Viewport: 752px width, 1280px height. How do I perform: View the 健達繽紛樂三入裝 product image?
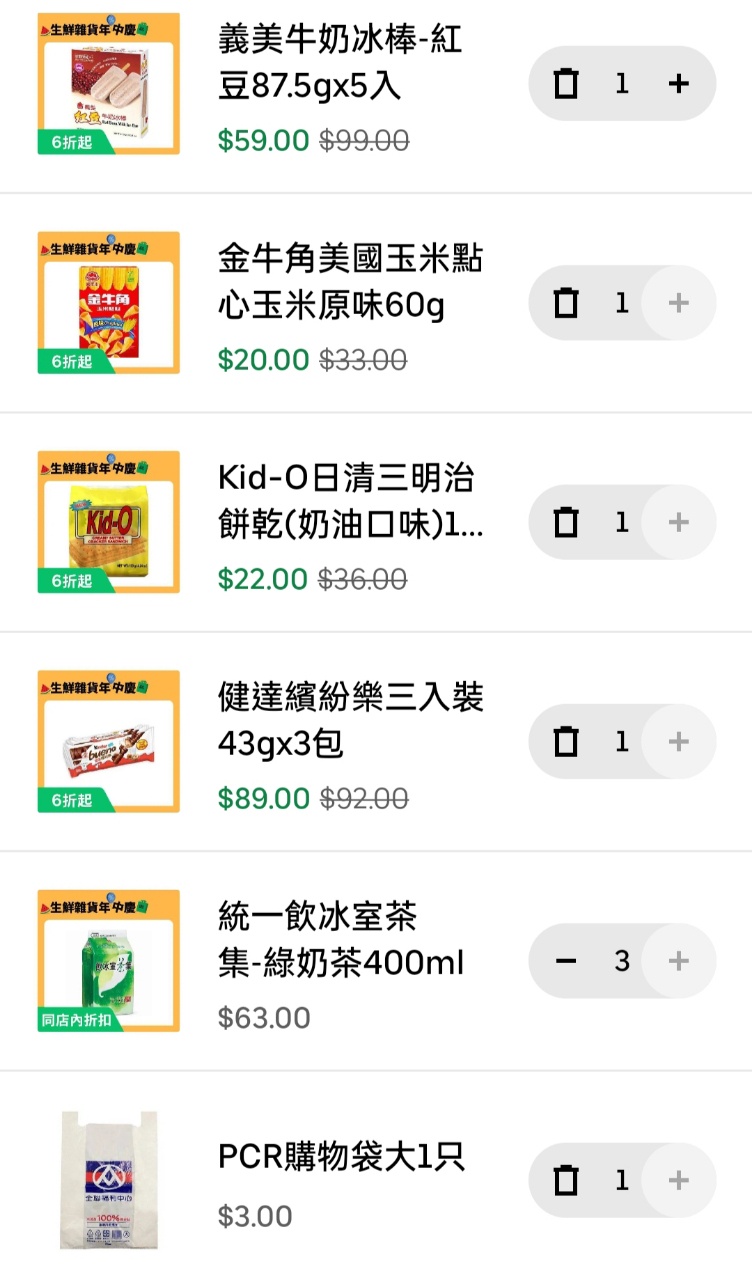[109, 742]
